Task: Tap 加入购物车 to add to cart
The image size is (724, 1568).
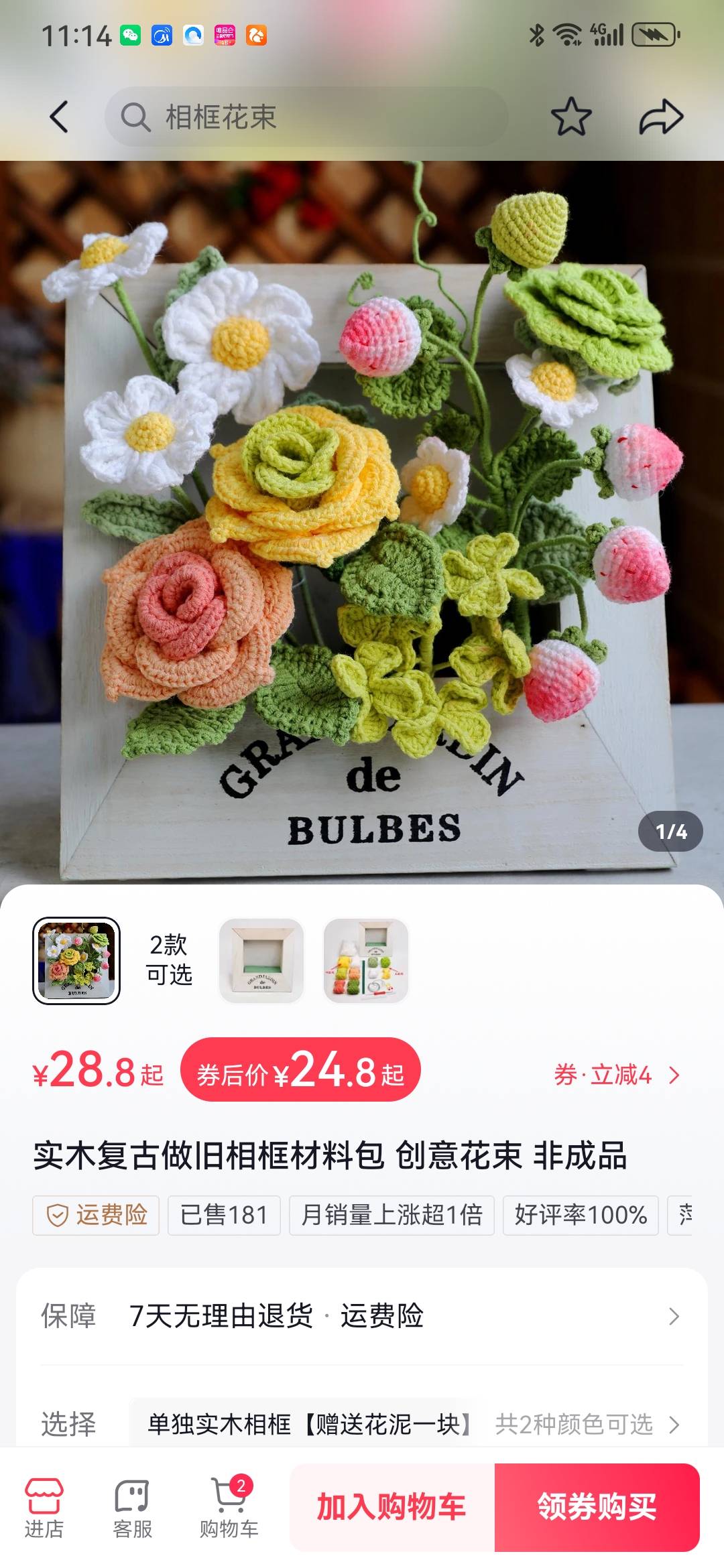Action: (392, 1508)
